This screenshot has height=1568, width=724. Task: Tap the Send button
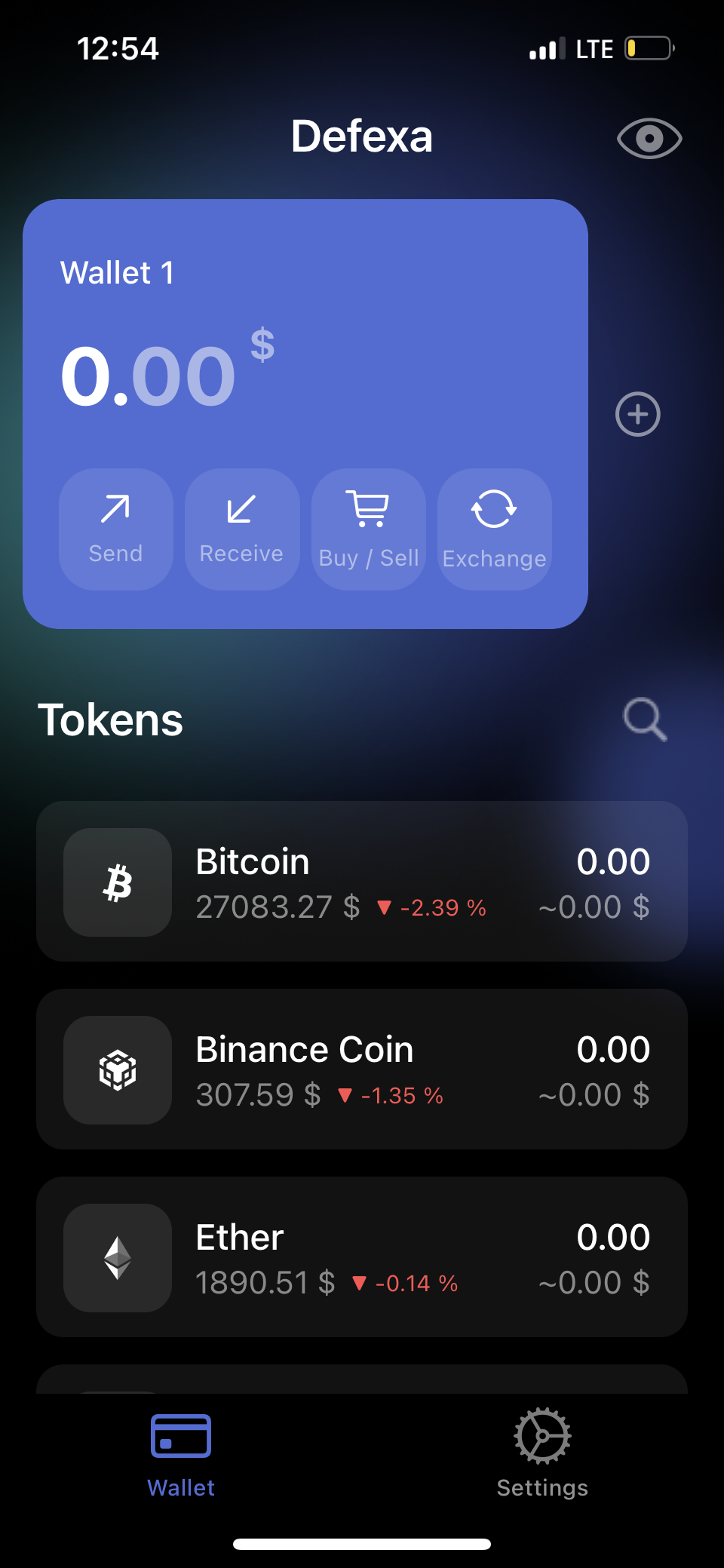coord(116,529)
